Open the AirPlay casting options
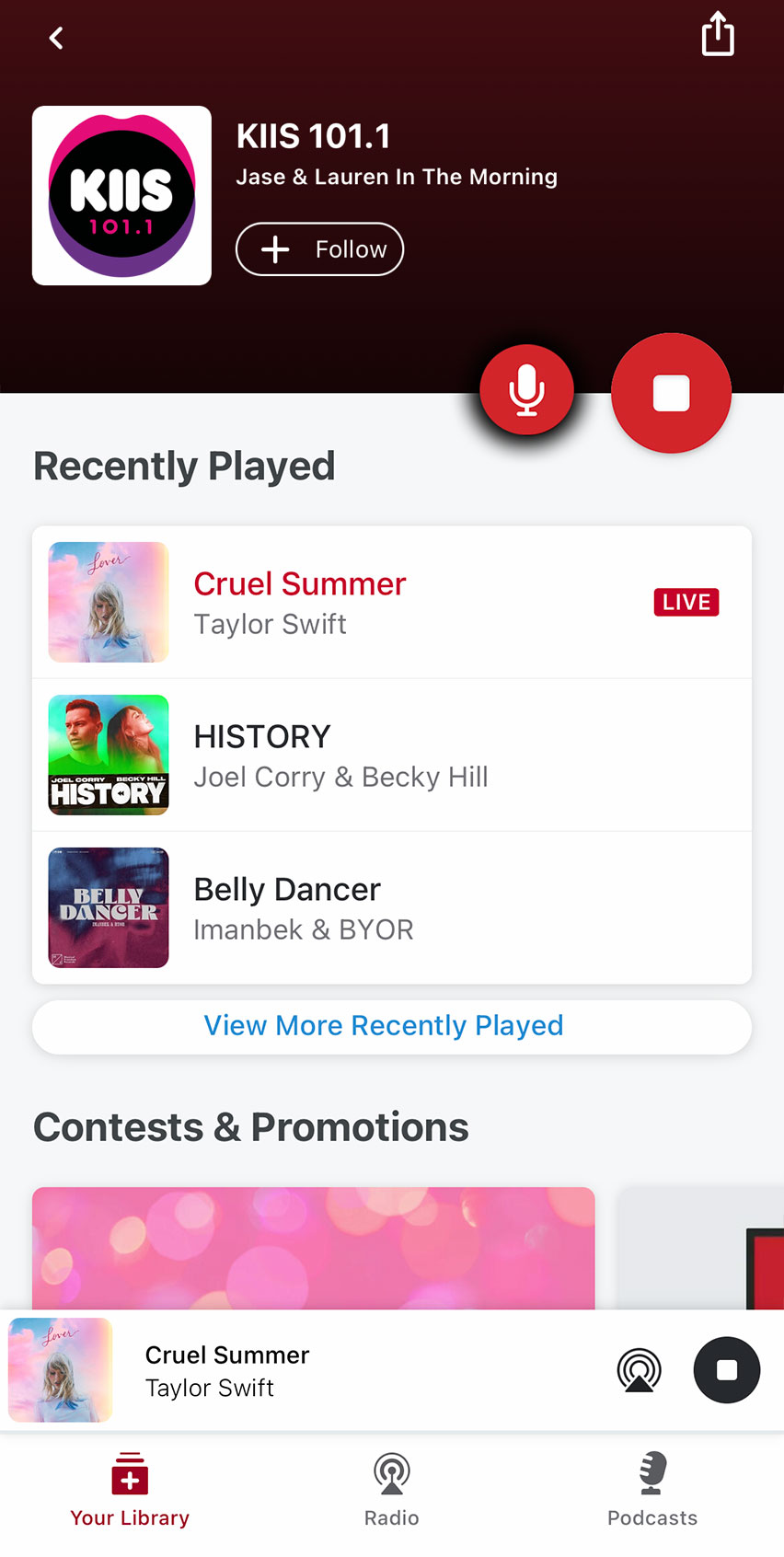 coord(639,1370)
